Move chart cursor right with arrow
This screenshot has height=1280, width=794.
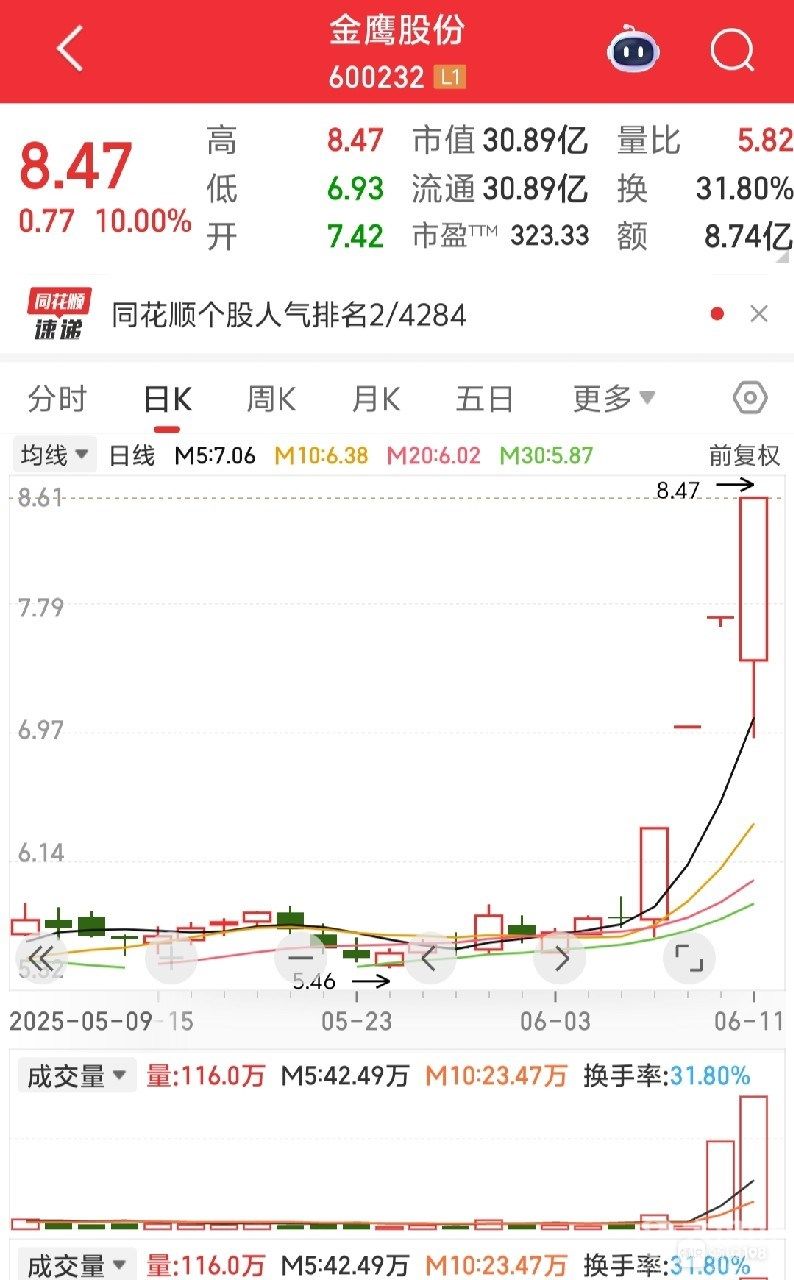tap(560, 959)
